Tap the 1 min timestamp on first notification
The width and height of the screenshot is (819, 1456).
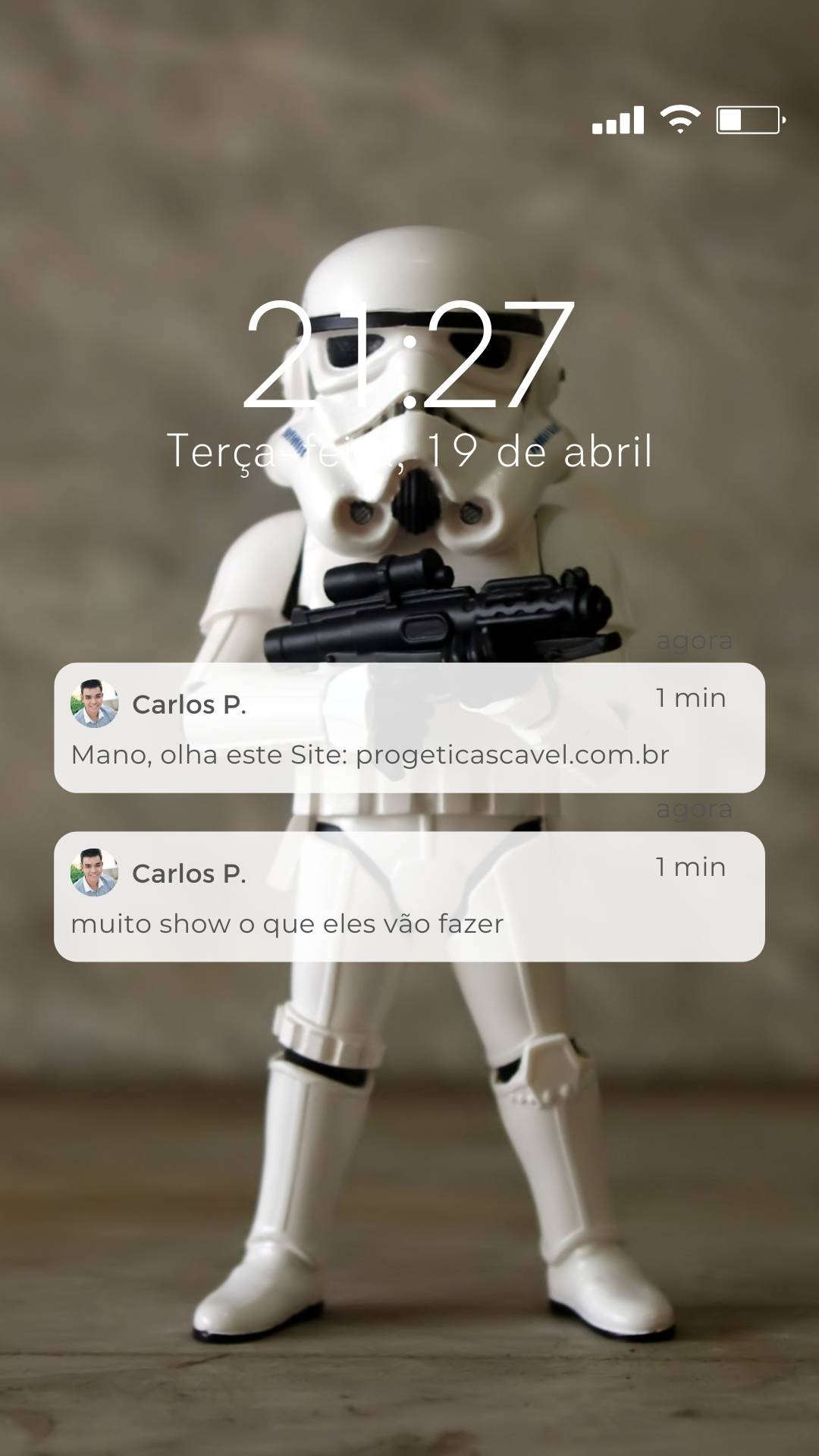point(690,698)
